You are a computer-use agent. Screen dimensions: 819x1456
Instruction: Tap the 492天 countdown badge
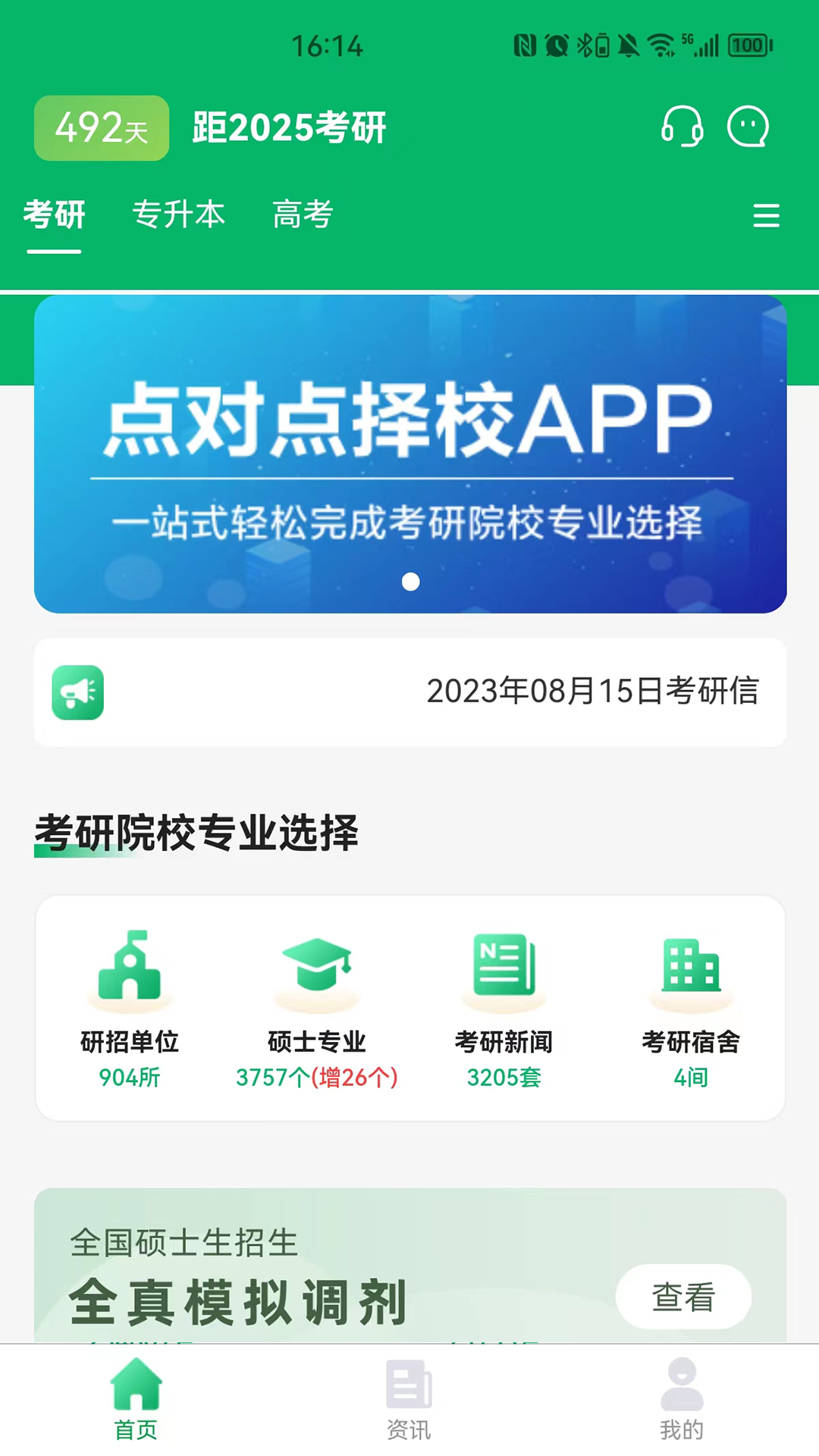102,127
